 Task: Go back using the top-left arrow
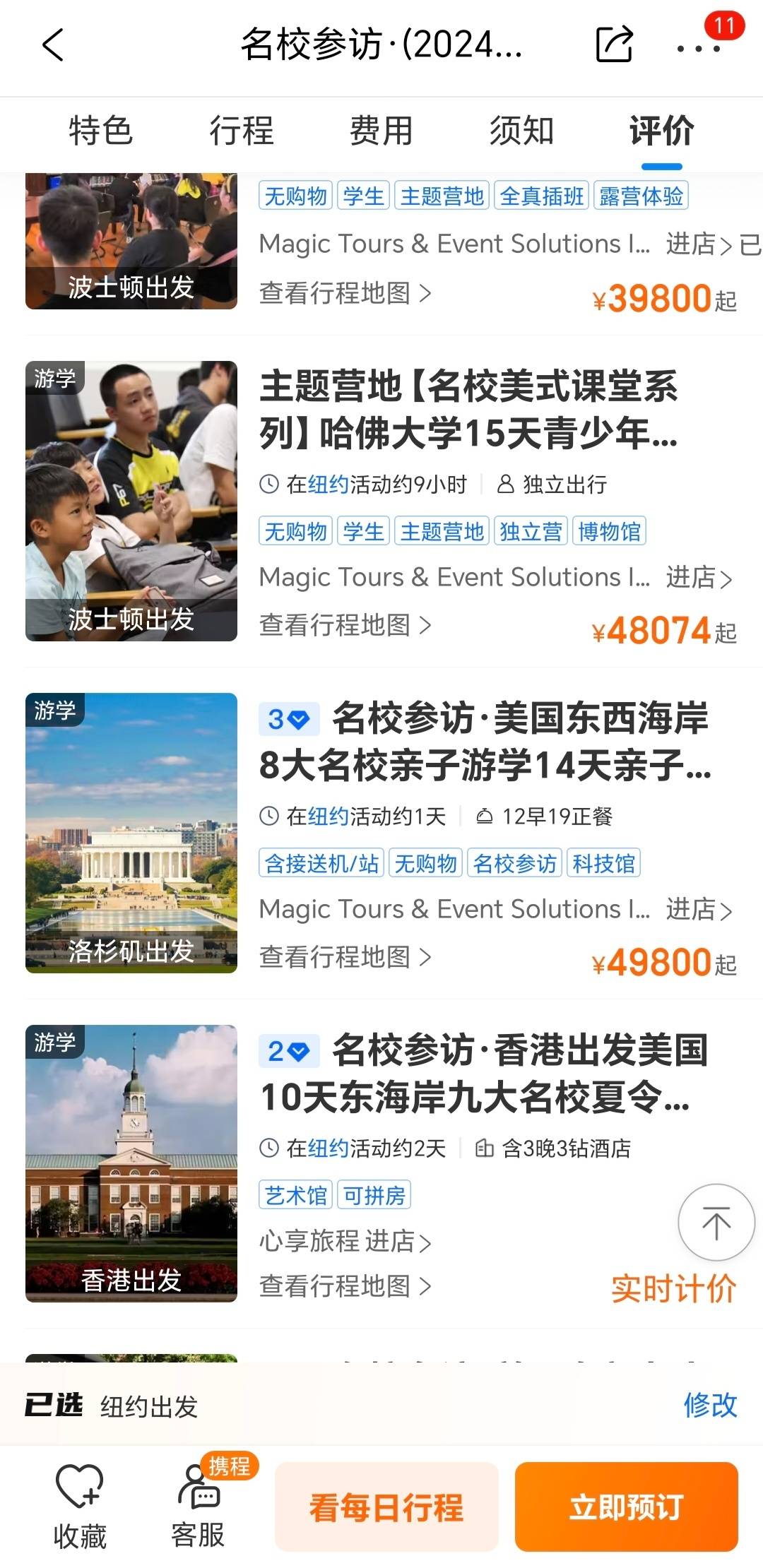click(53, 45)
